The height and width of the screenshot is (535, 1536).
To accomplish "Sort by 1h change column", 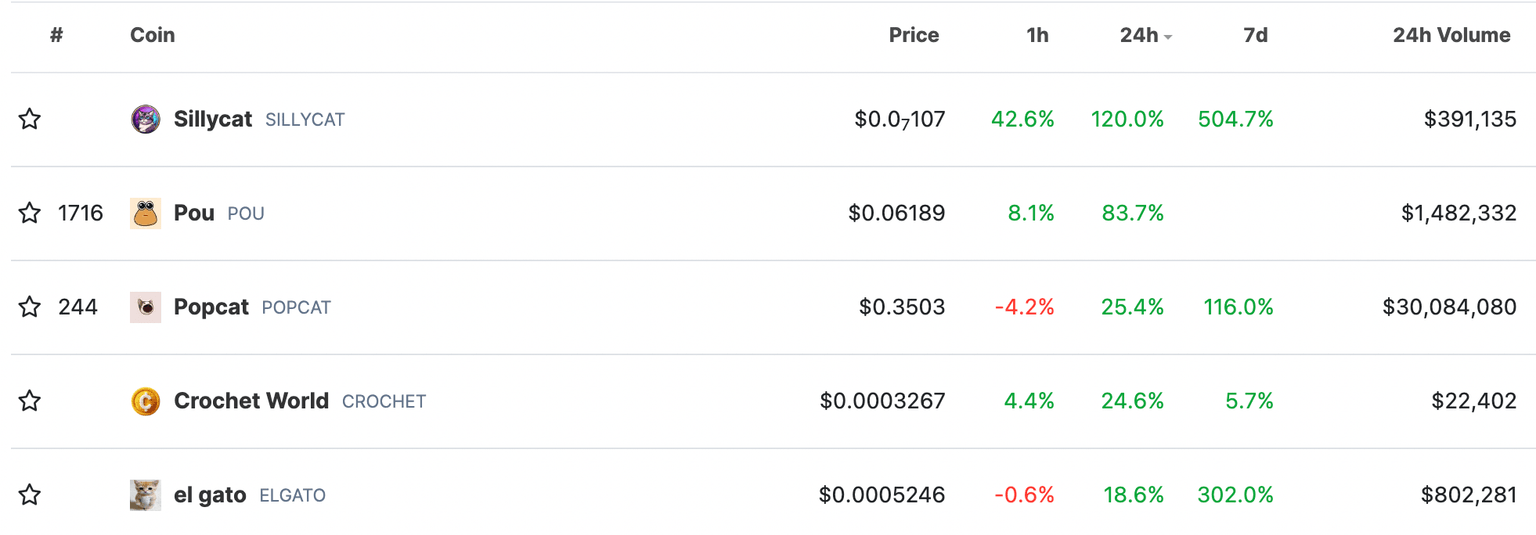I will pyautogui.click(x=1037, y=35).
